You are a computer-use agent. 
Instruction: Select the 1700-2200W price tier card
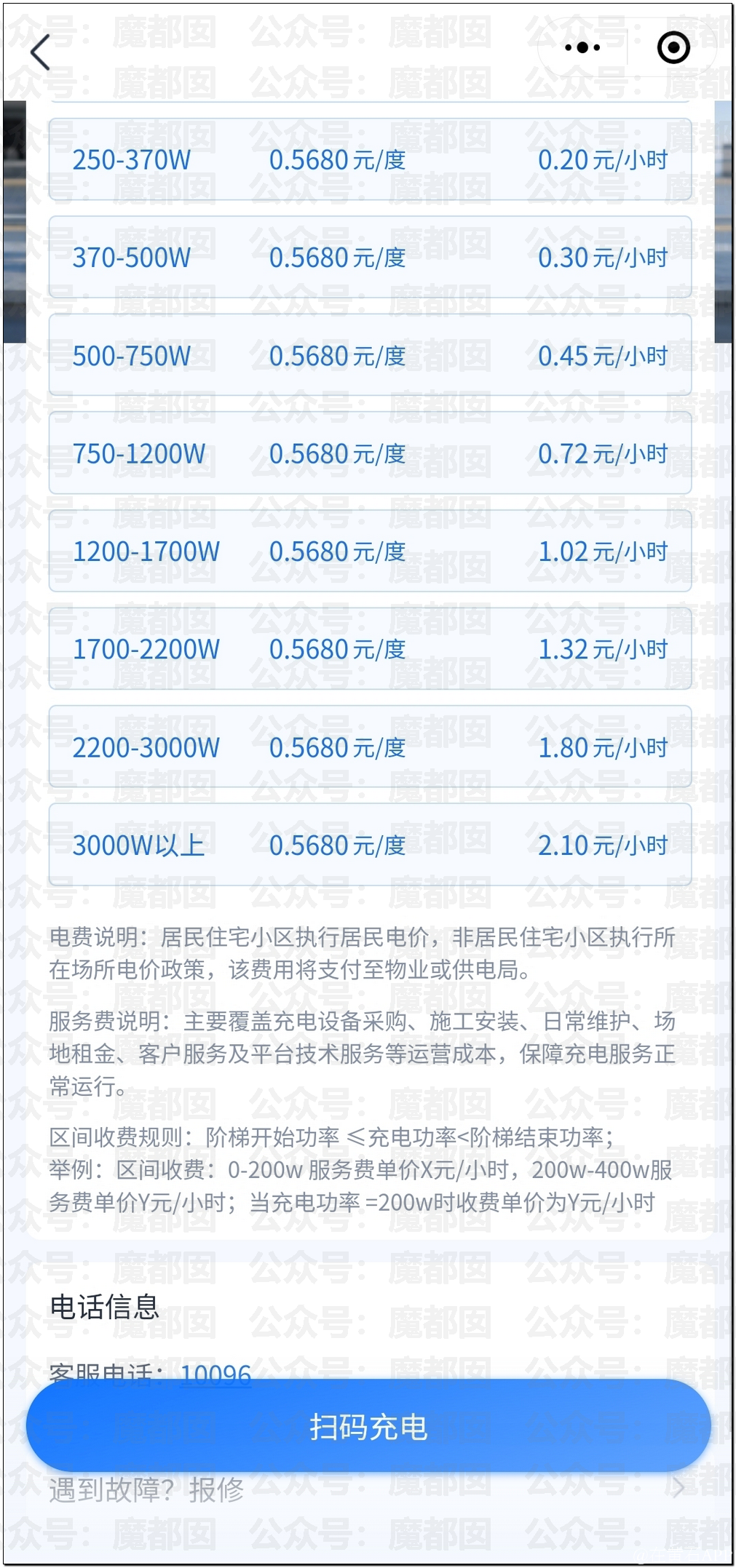368,649
